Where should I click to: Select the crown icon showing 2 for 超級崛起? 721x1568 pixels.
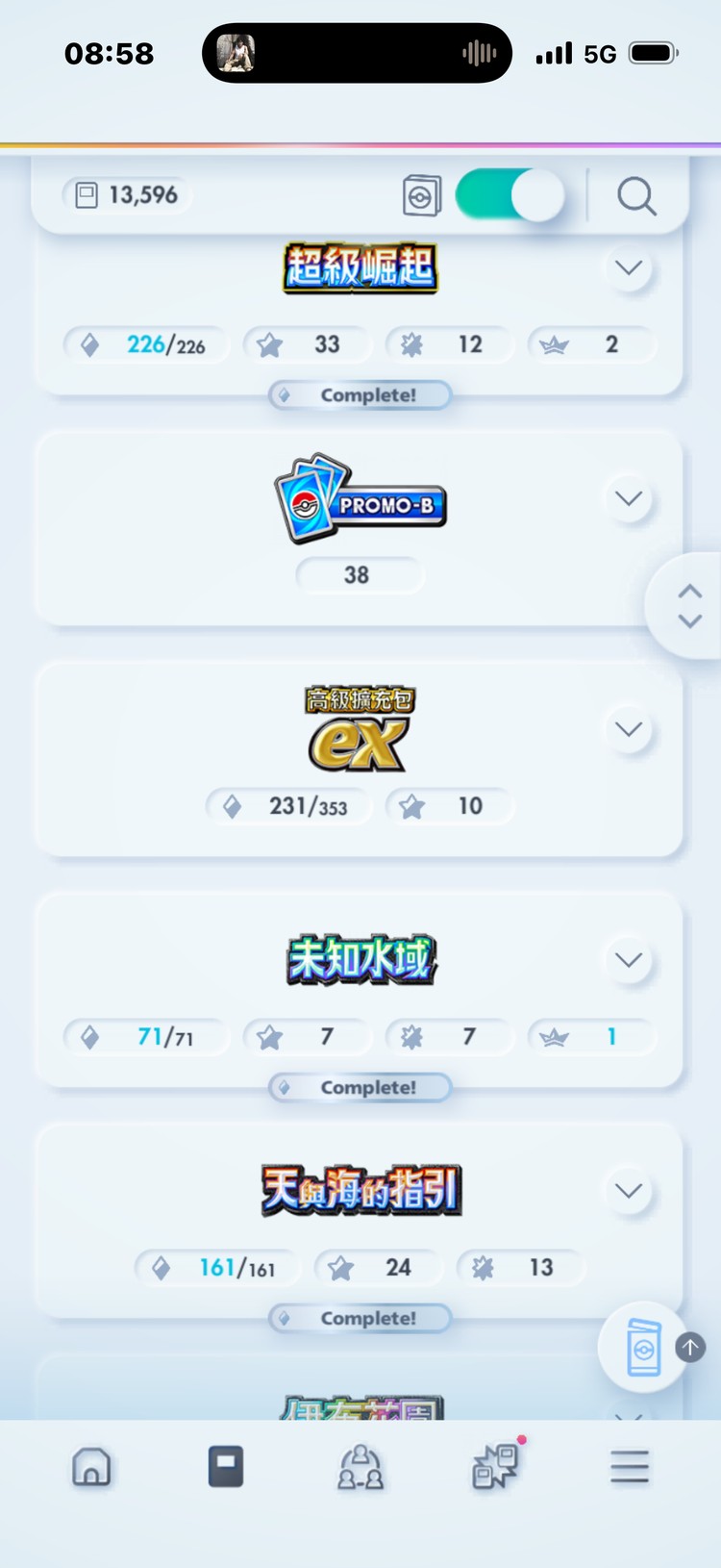click(x=555, y=343)
